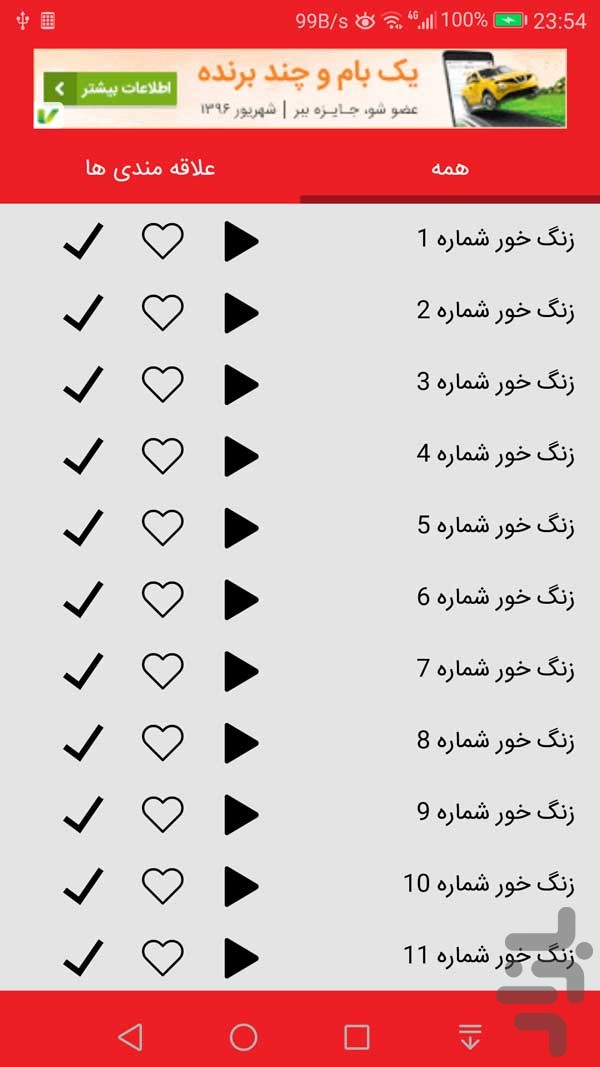Image resolution: width=600 pixels, height=1067 pixels.
Task: Go to the home screen
Action: 244,1037
